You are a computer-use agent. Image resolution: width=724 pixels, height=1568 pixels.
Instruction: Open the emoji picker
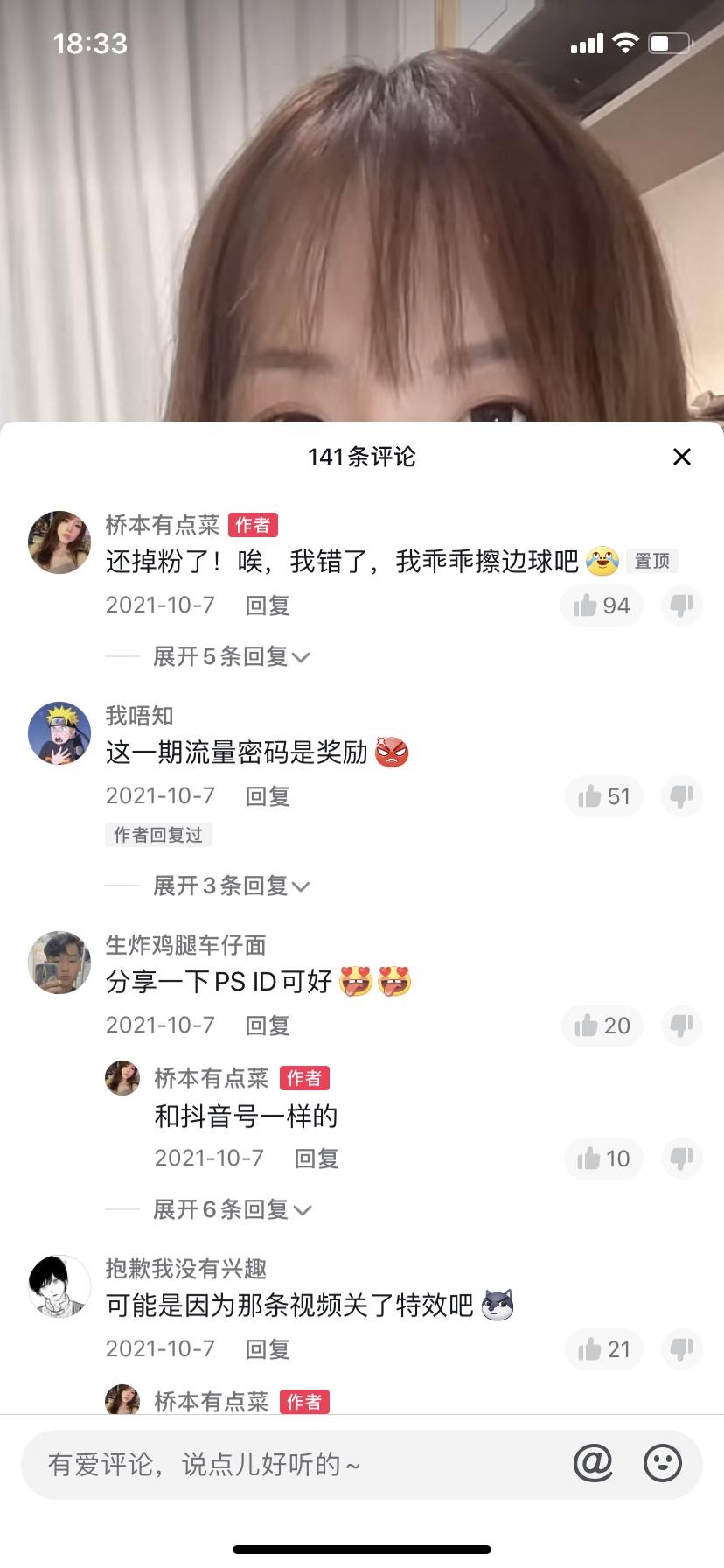(x=662, y=1463)
